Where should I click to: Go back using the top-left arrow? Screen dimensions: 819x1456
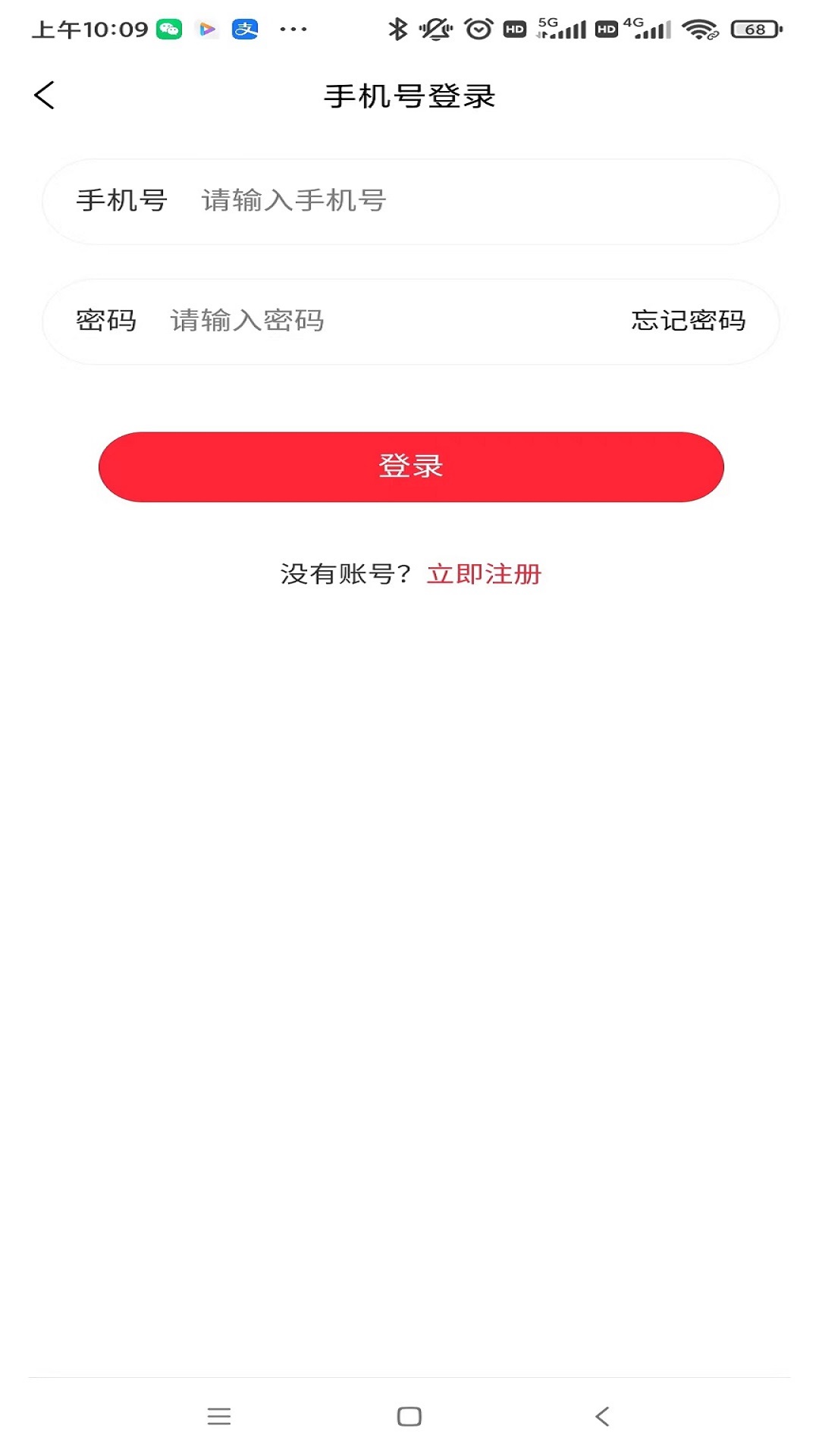pyautogui.click(x=44, y=95)
